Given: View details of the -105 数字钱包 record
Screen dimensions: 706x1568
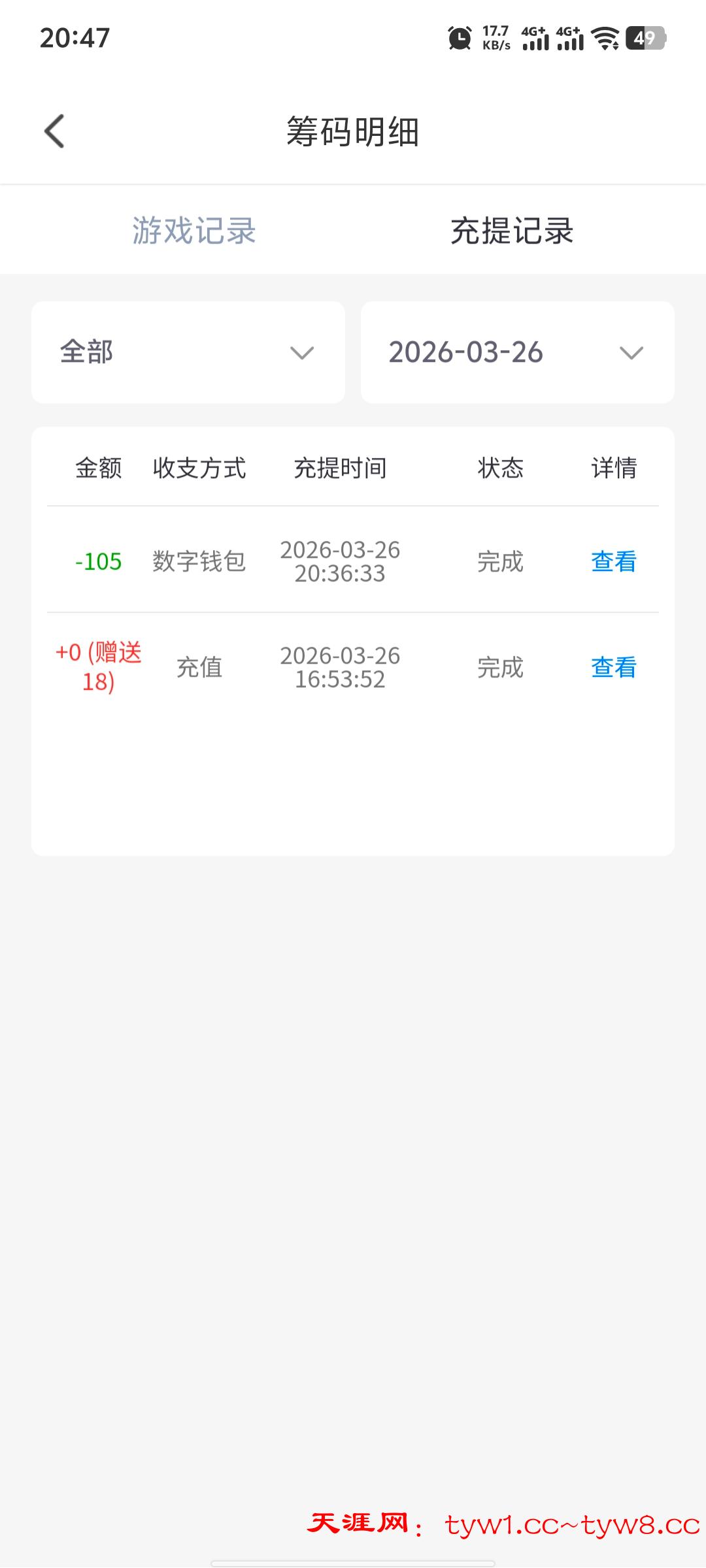Looking at the screenshot, I should pos(613,561).
